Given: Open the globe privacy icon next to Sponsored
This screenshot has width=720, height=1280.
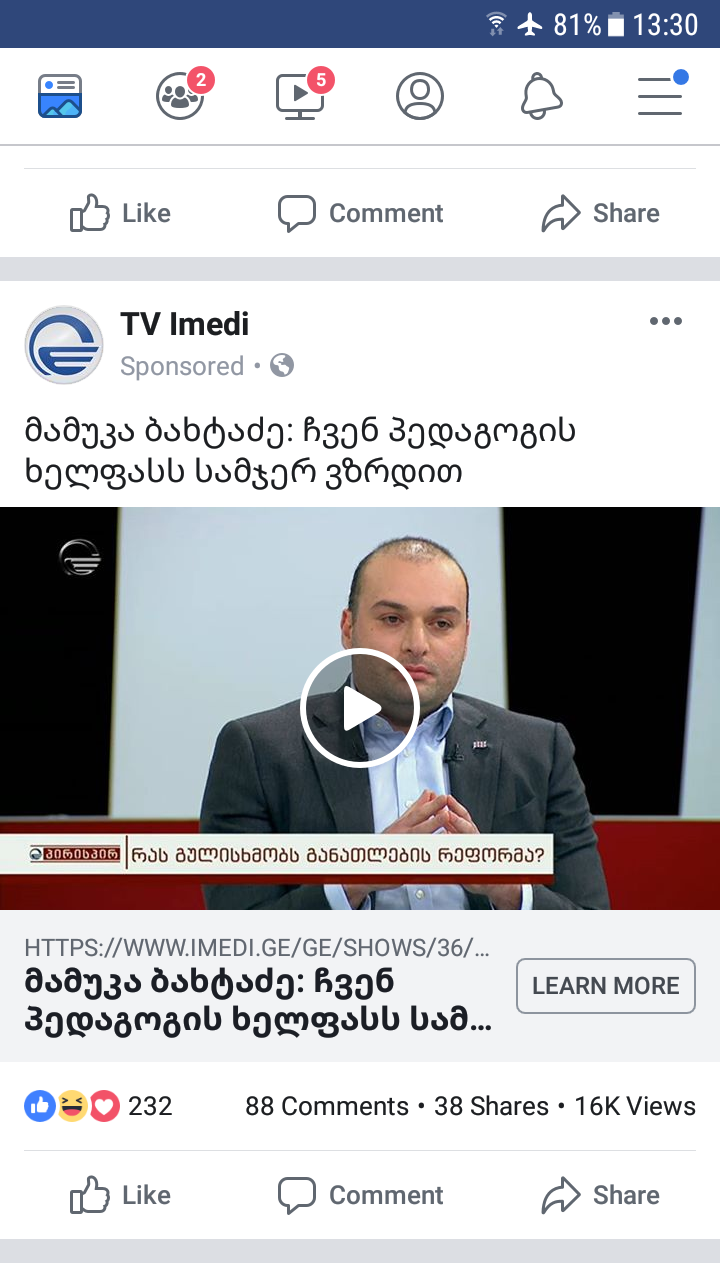Looking at the screenshot, I should click(x=282, y=366).
